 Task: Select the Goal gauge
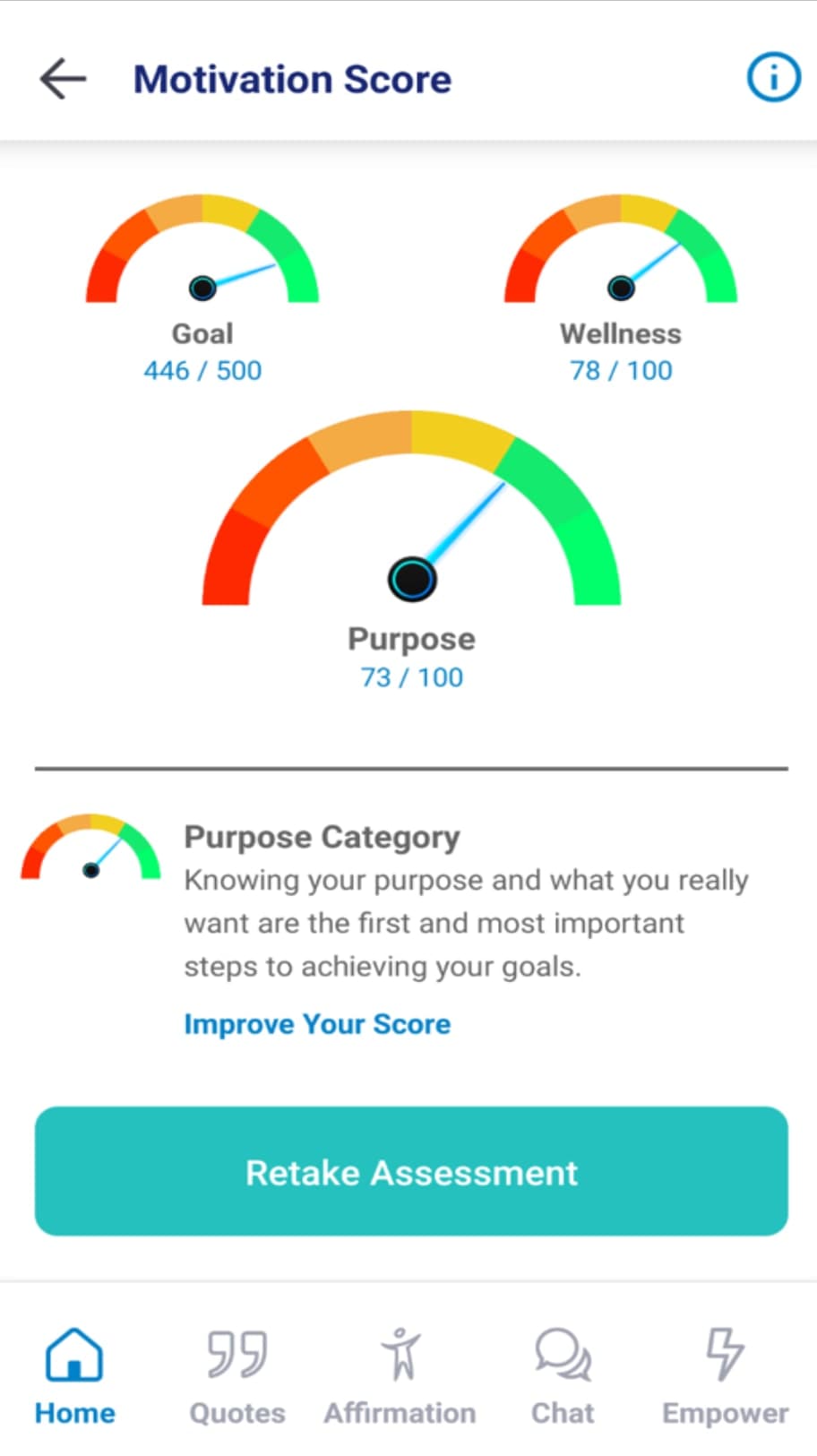click(202, 248)
